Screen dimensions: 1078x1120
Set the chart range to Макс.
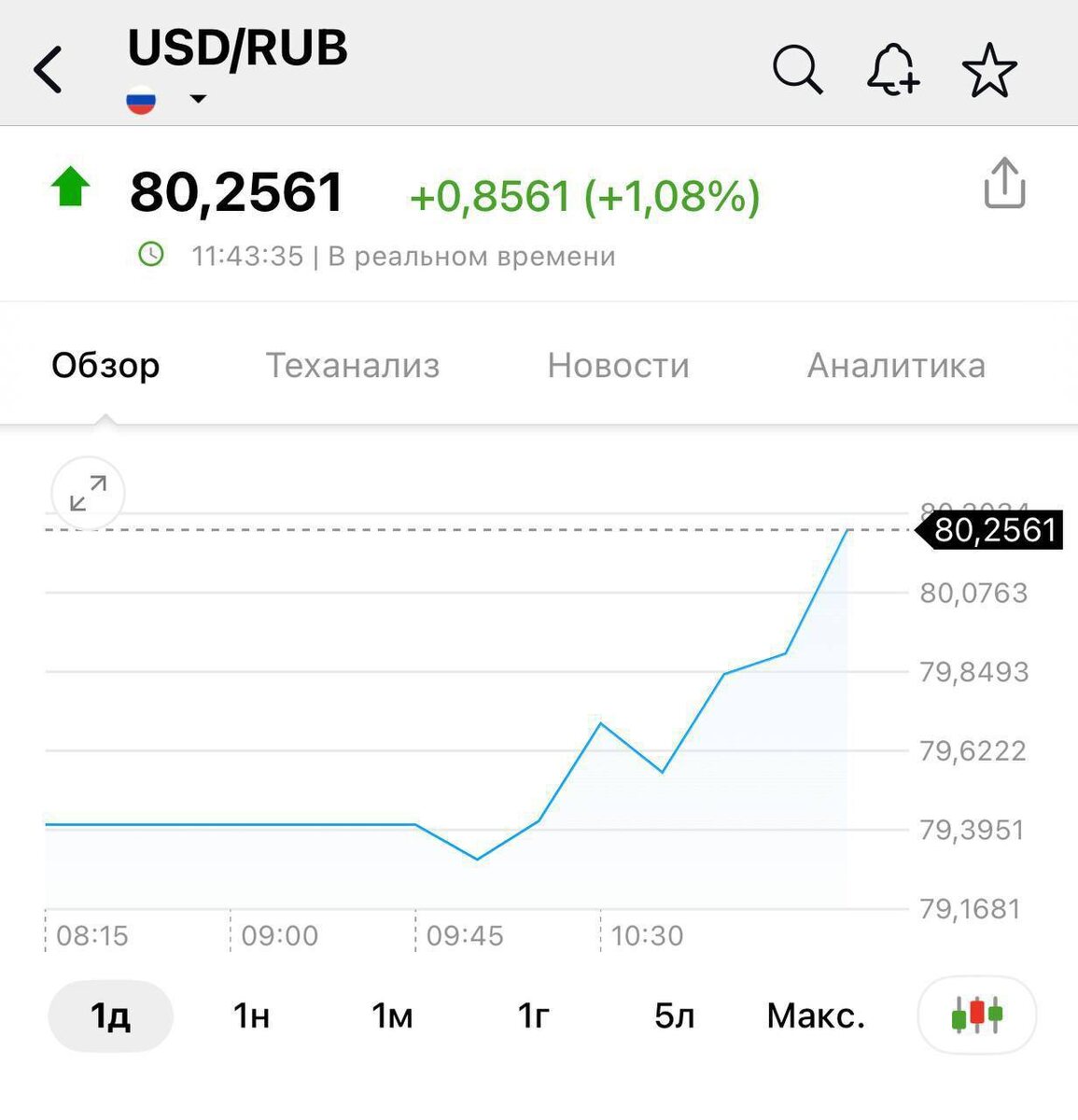(x=816, y=1015)
